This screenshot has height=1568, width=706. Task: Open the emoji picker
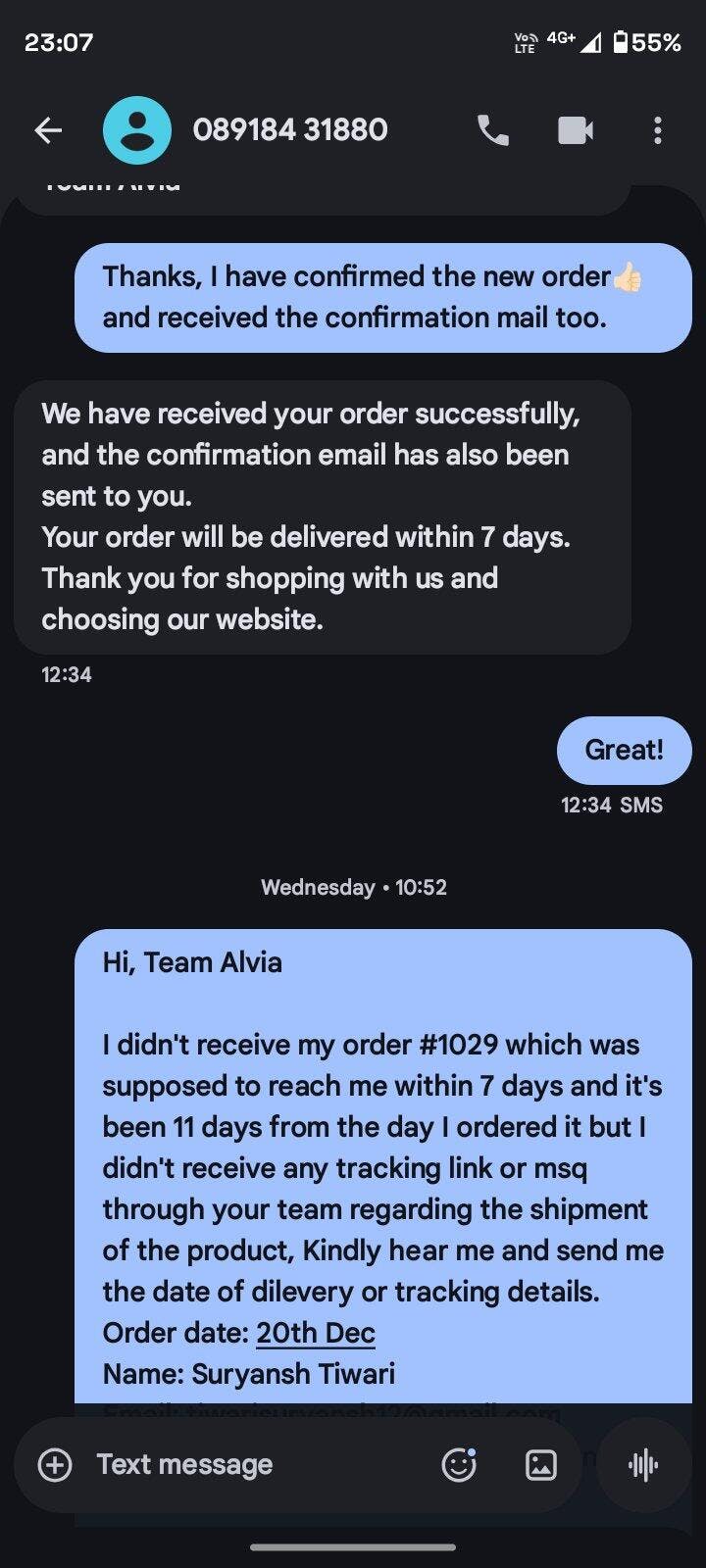[x=459, y=1464]
